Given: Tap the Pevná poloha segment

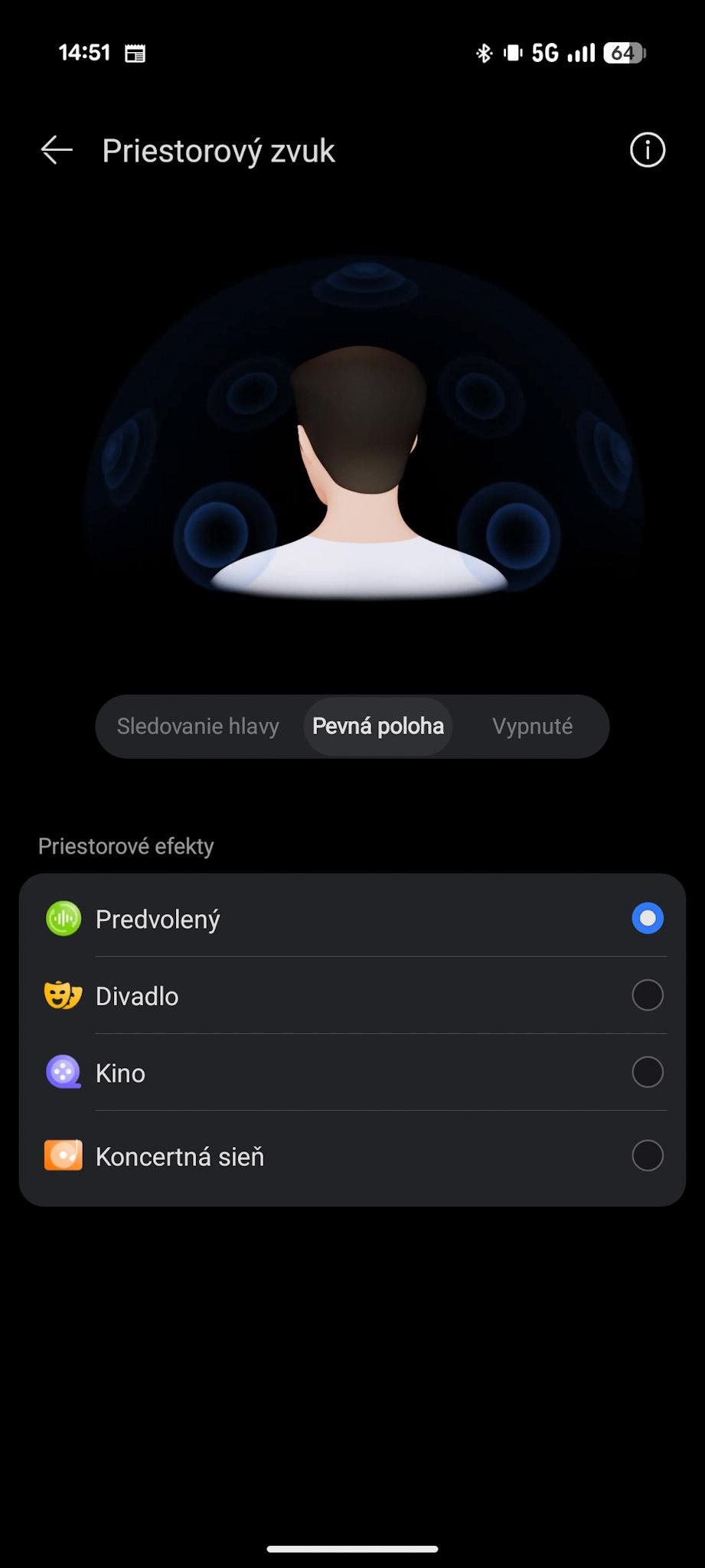Looking at the screenshot, I should 377,726.
